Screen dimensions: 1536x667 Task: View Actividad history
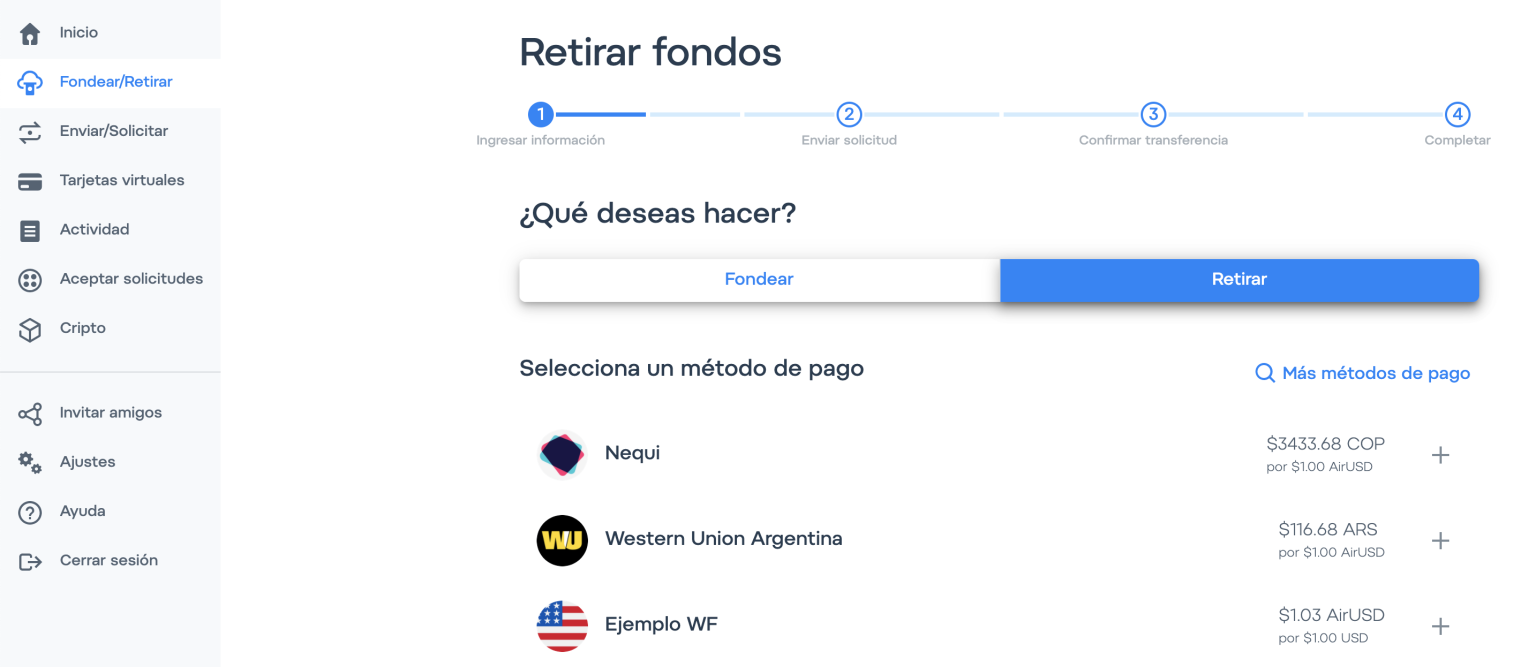[x=94, y=230]
